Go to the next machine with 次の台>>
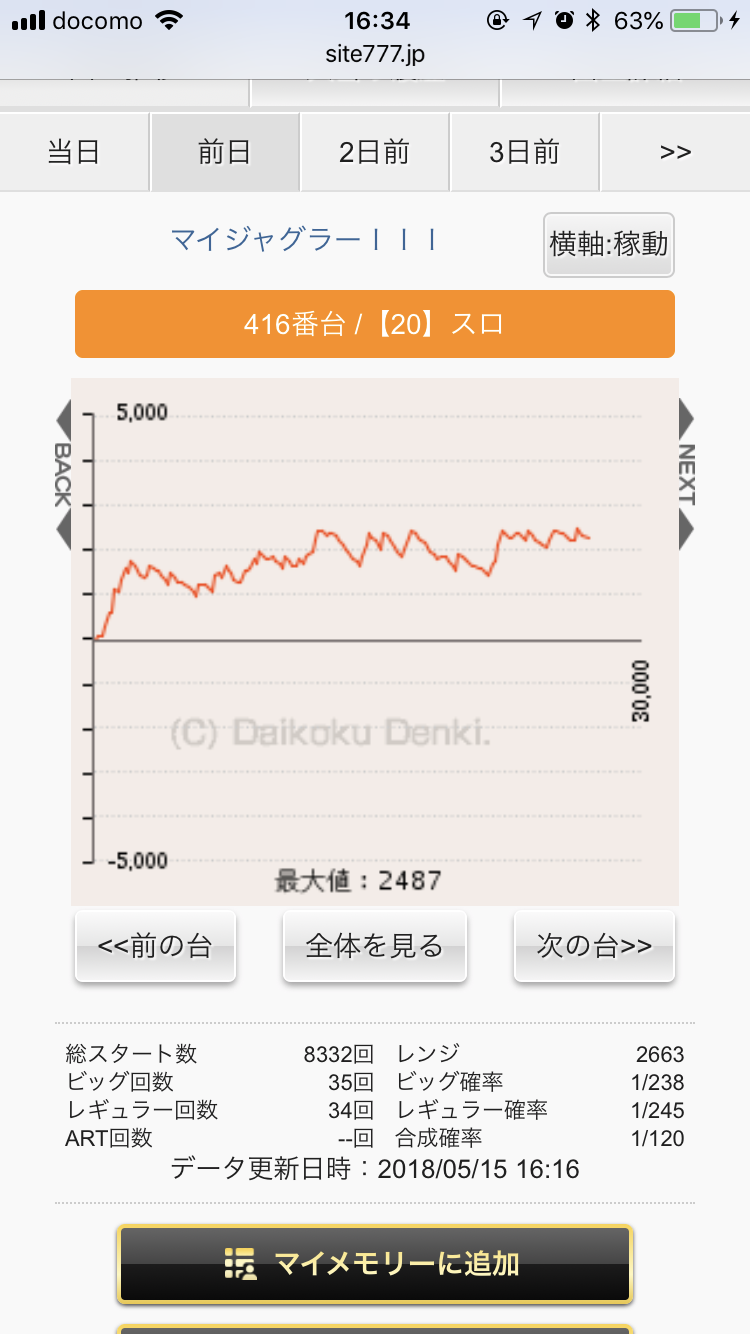 594,946
